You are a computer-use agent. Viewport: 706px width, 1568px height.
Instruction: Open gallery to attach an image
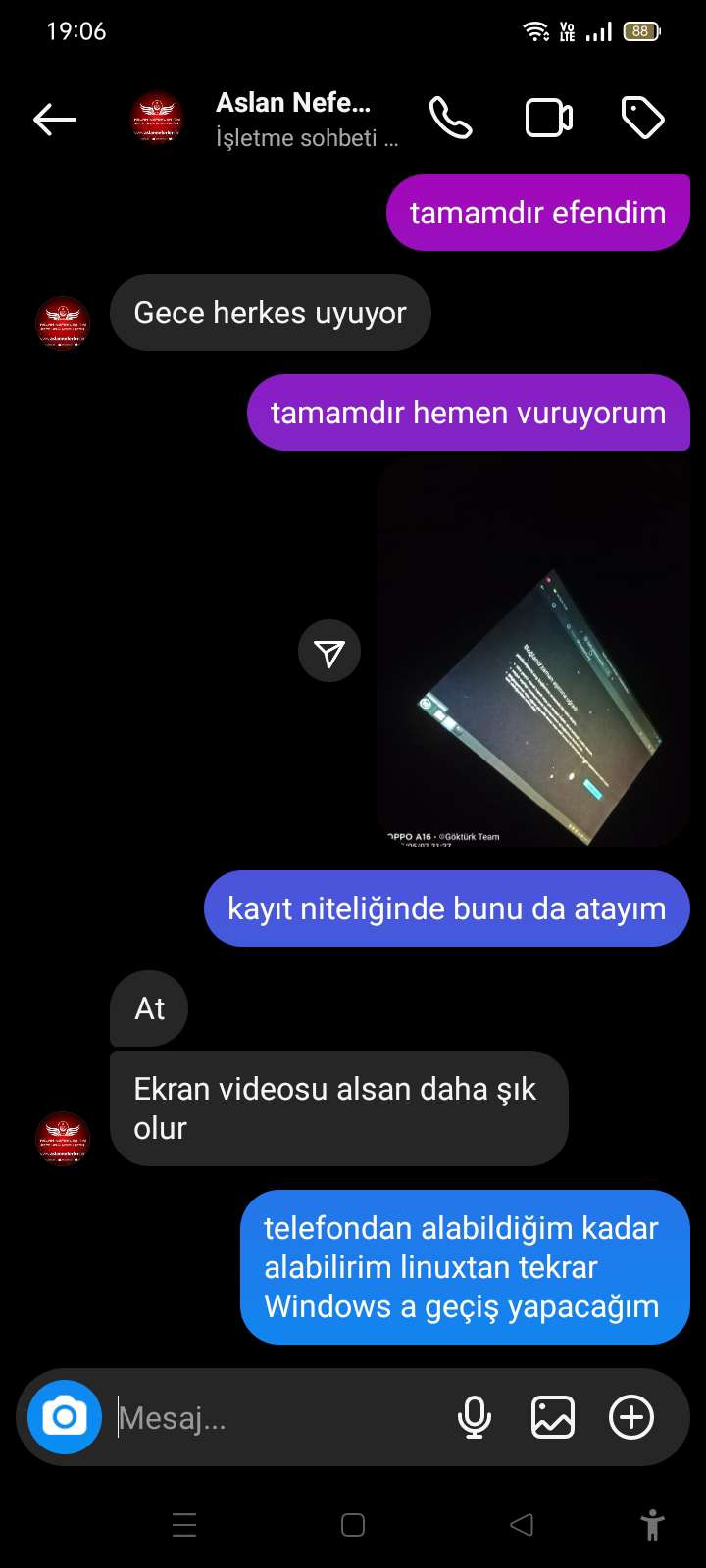(x=553, y=1417)
